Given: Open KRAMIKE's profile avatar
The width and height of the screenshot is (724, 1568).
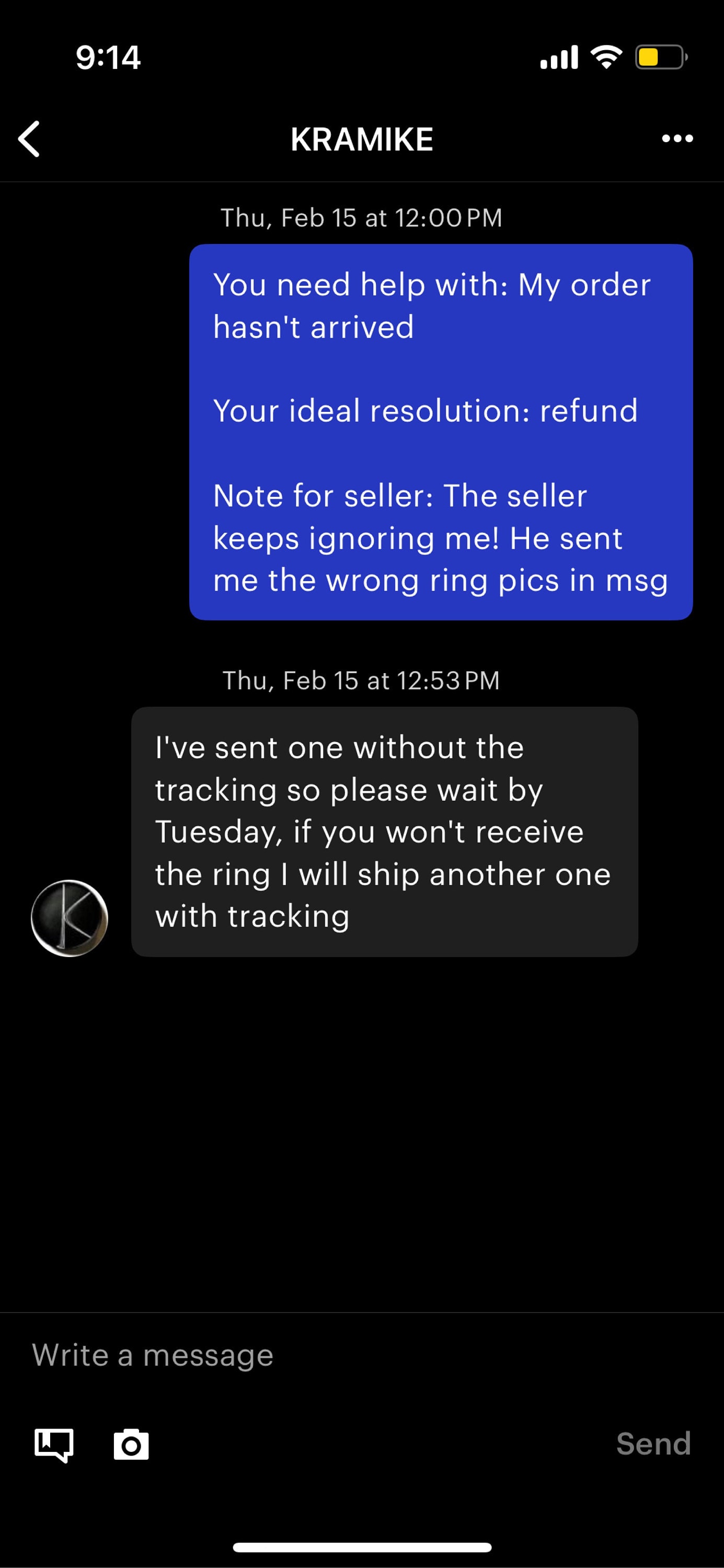Looking at the screenshot, I should pyautogui.click(x=70, y=918).
